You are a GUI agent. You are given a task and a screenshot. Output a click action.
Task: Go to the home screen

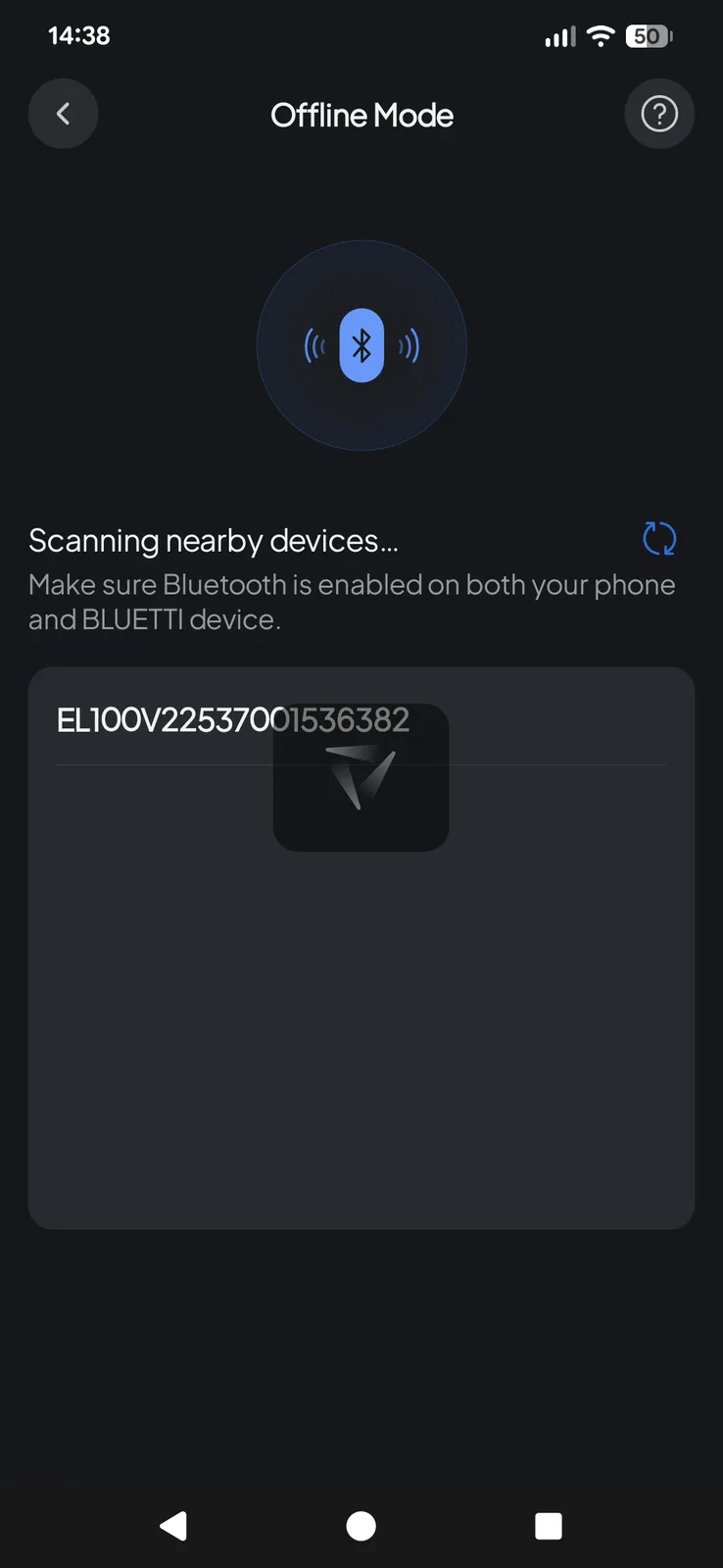pos(361,1525)
